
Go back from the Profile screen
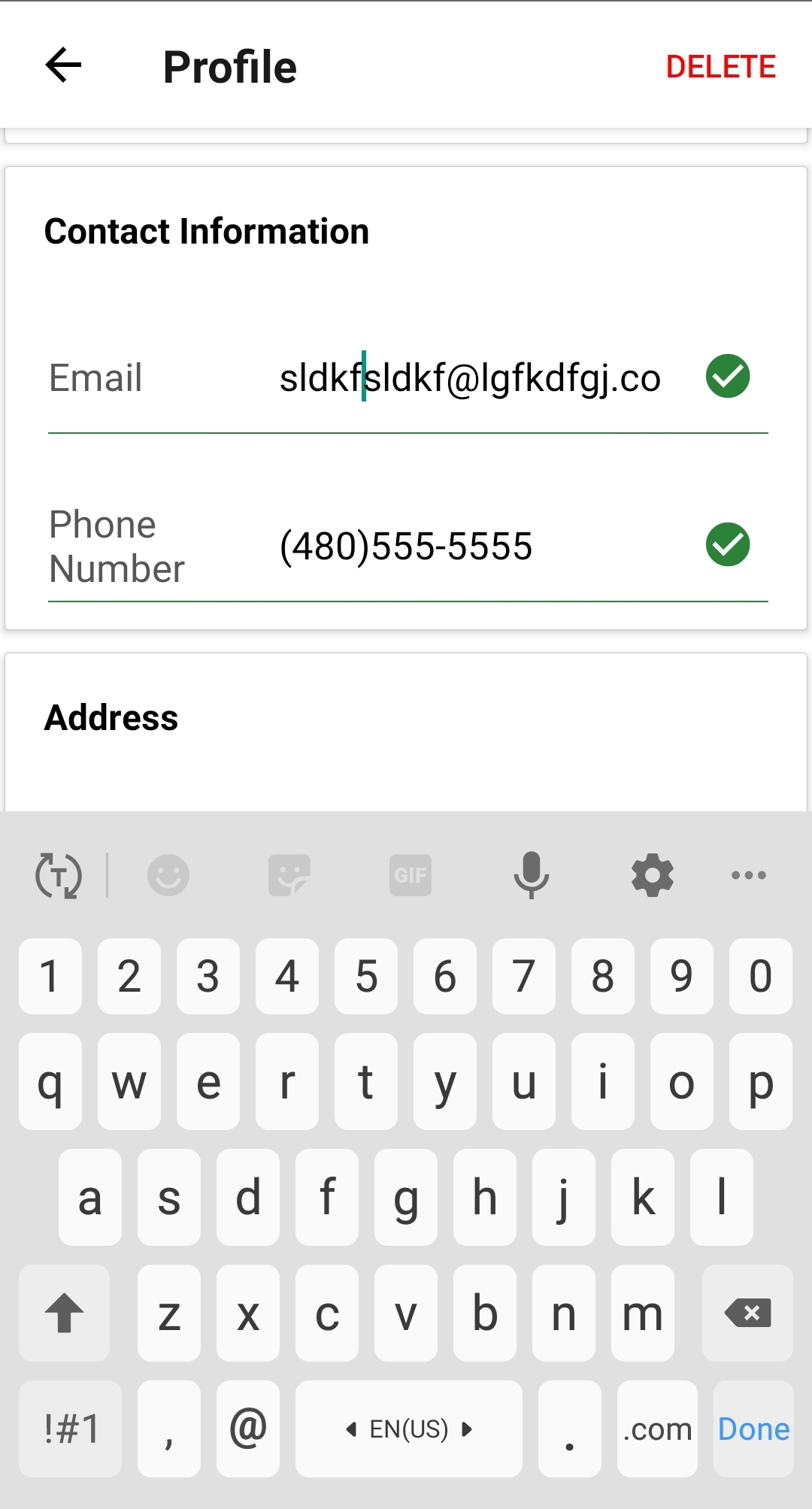(64, 65)
